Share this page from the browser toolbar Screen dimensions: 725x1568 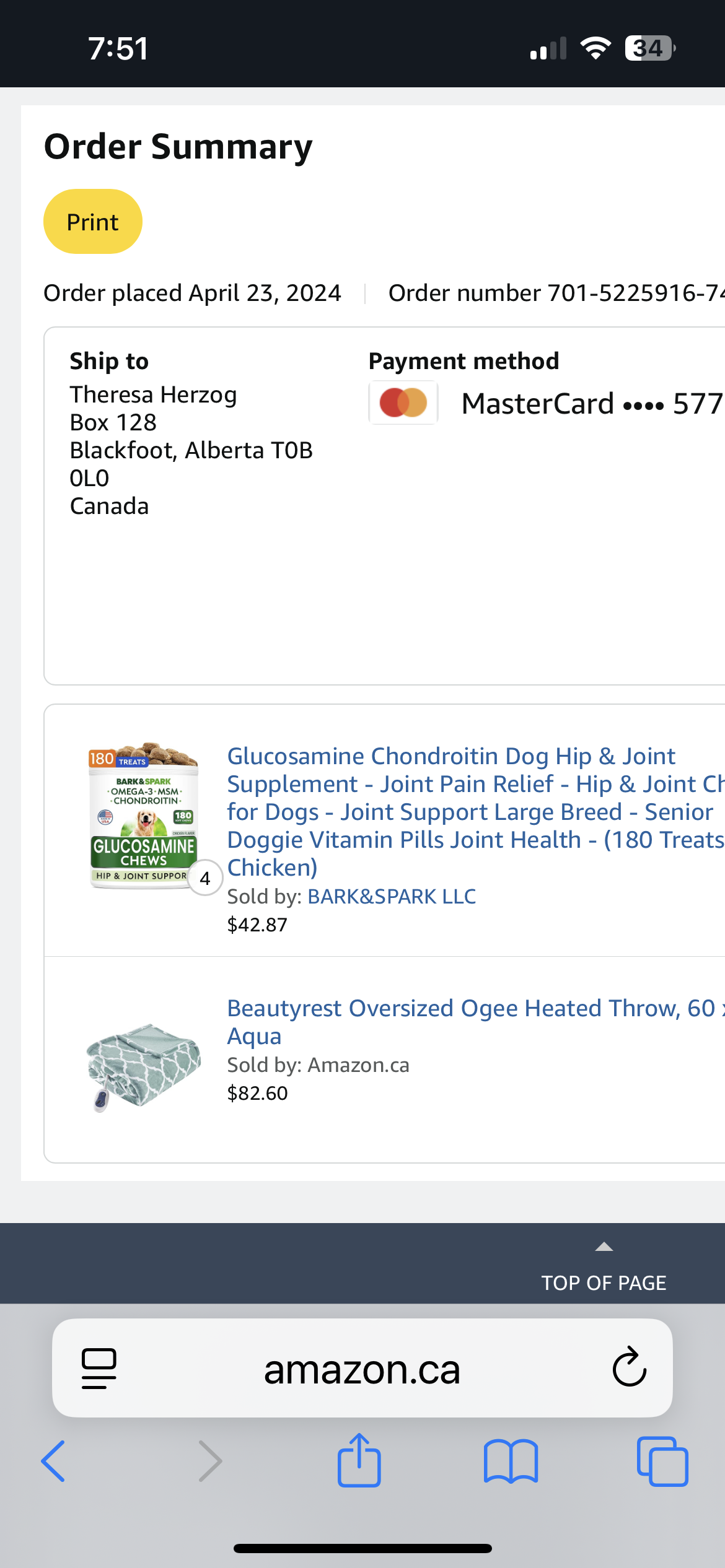tap(359, 1460)
